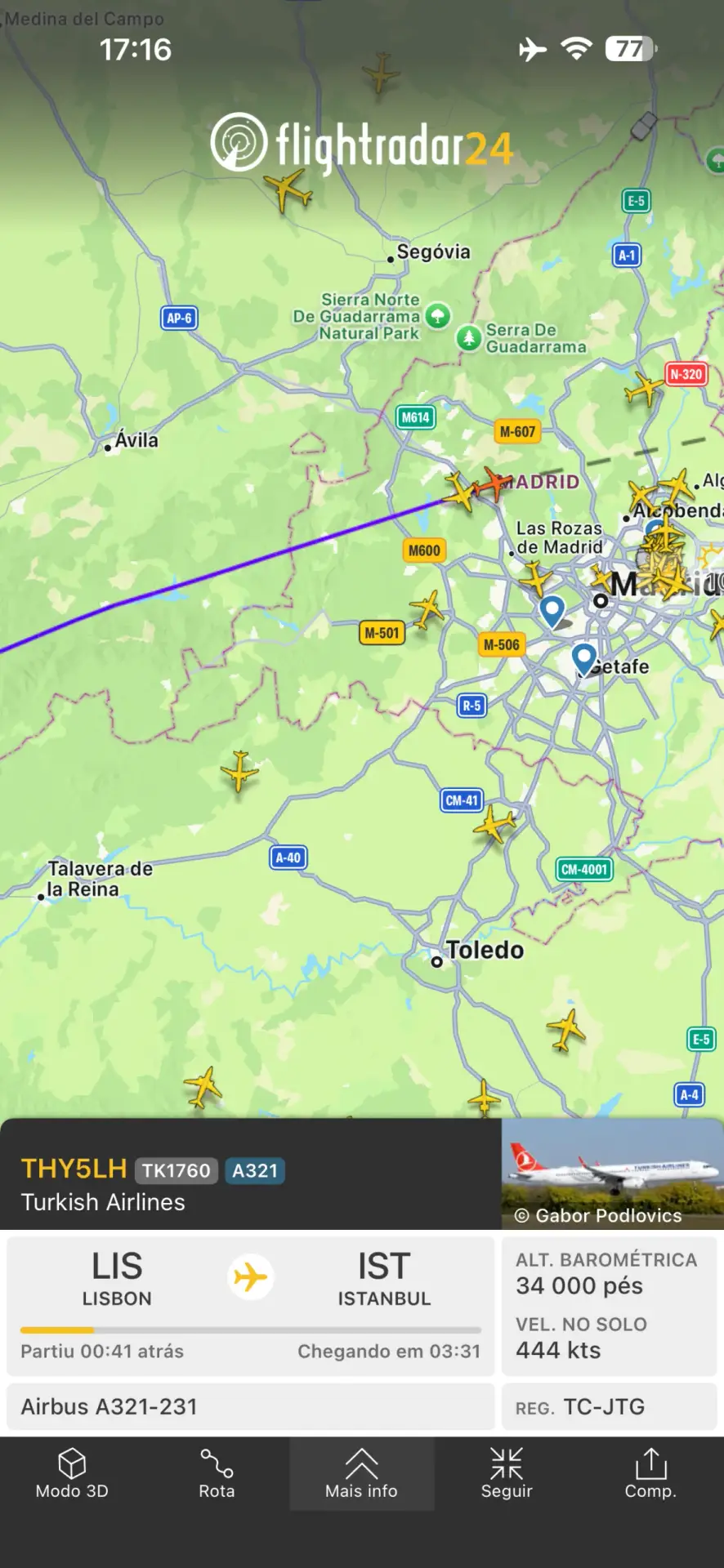
Task: Select the plane near the N-320 road
Action: pyautogui.click(x=645, y=389)
